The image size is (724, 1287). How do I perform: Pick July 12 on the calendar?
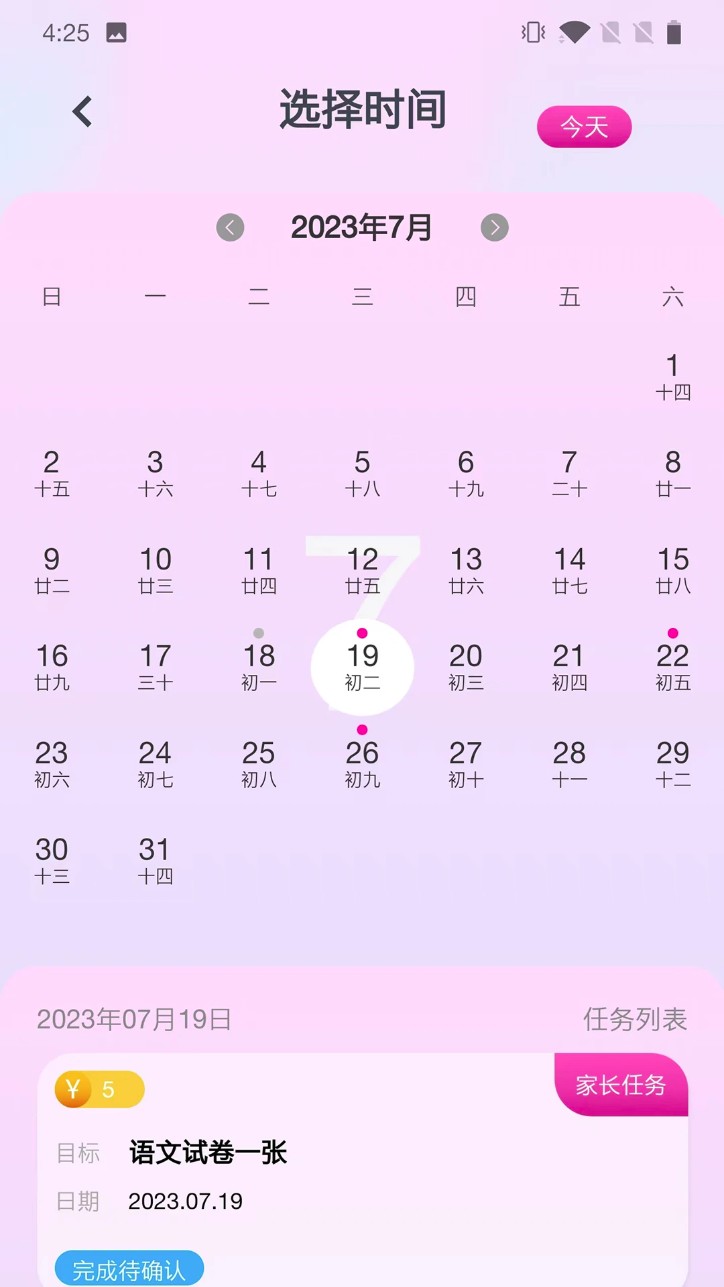362,570
